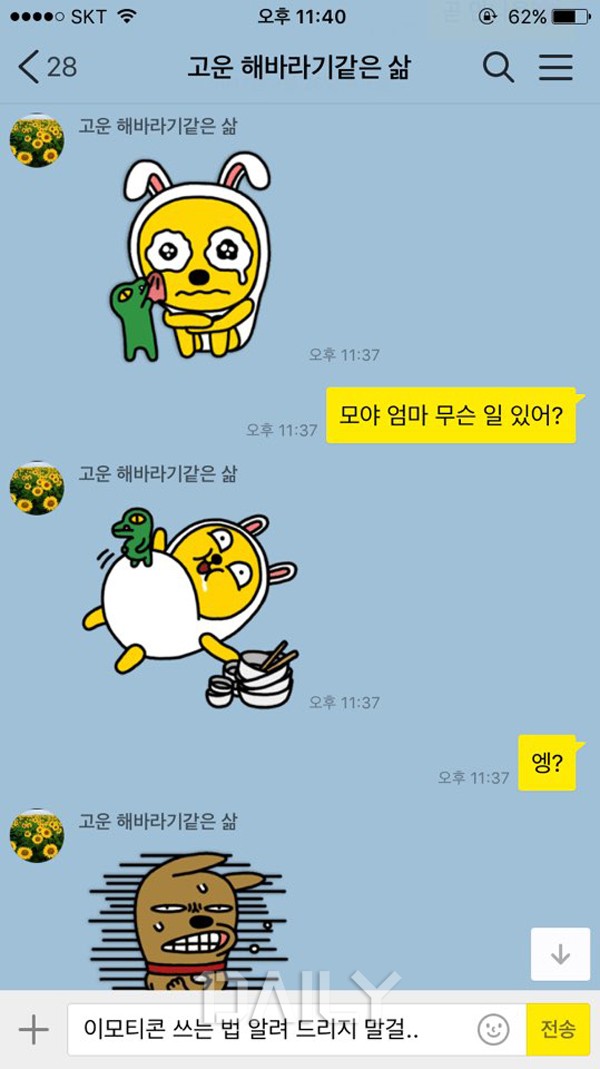600x1069 pixels.
Task: Open the chat room side menu
Action: pyautogui.click(x=556, y=67)
